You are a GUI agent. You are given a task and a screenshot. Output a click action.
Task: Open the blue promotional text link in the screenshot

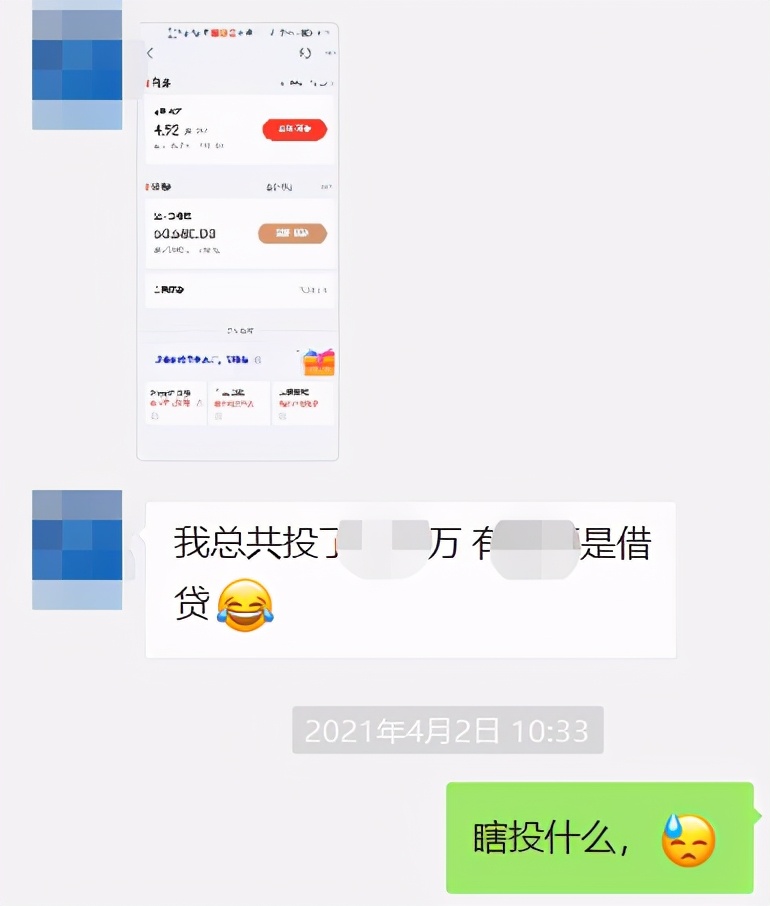coord(206,359)
